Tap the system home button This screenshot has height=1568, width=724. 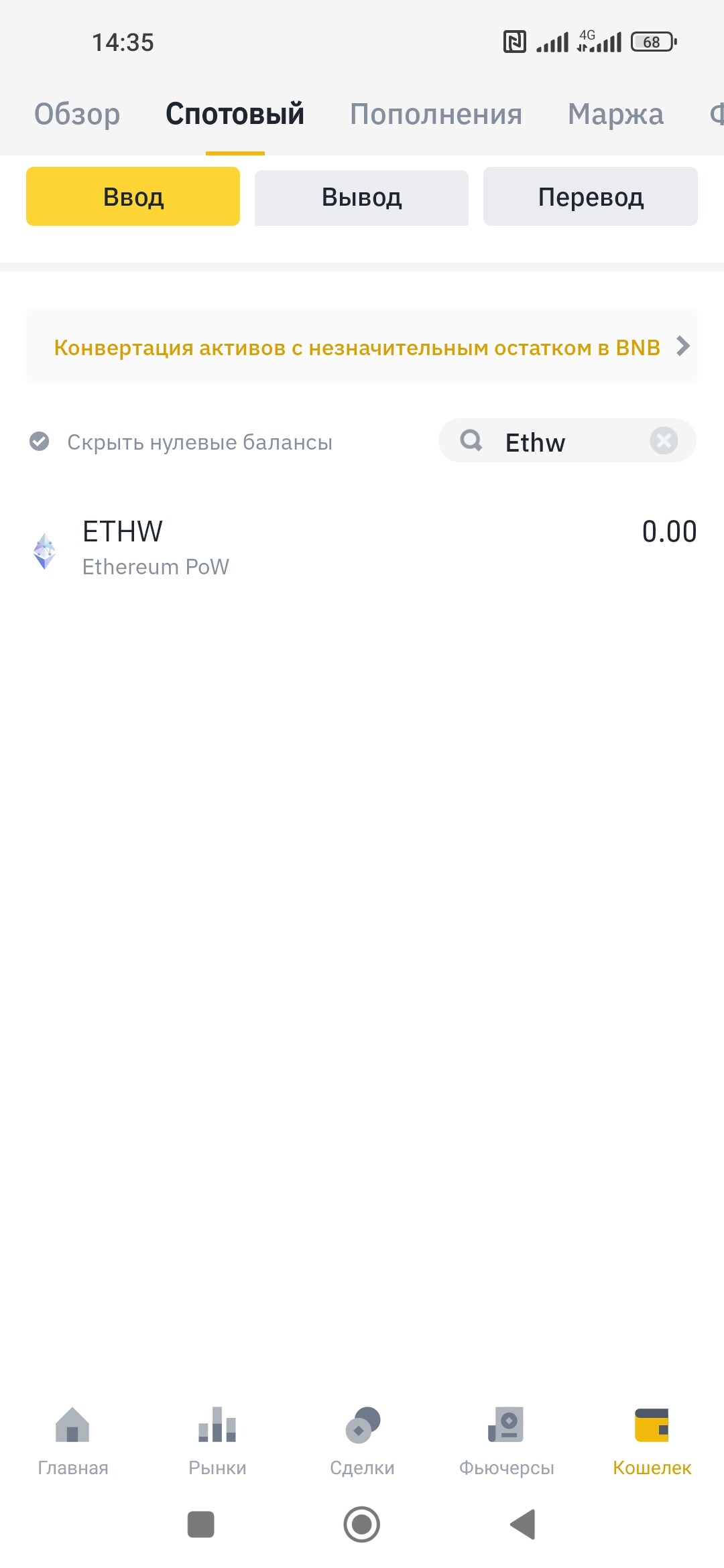coord(362,1524)
